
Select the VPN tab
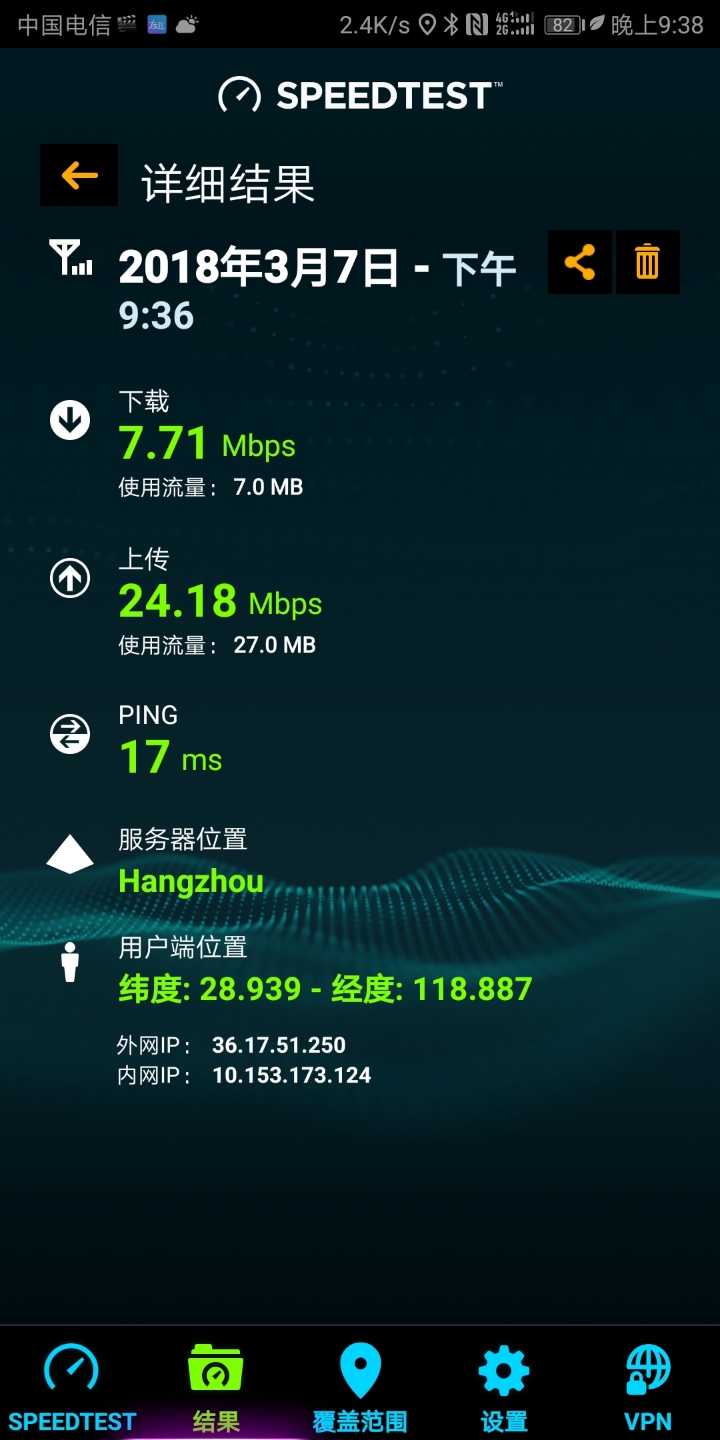pos(648,1385)
